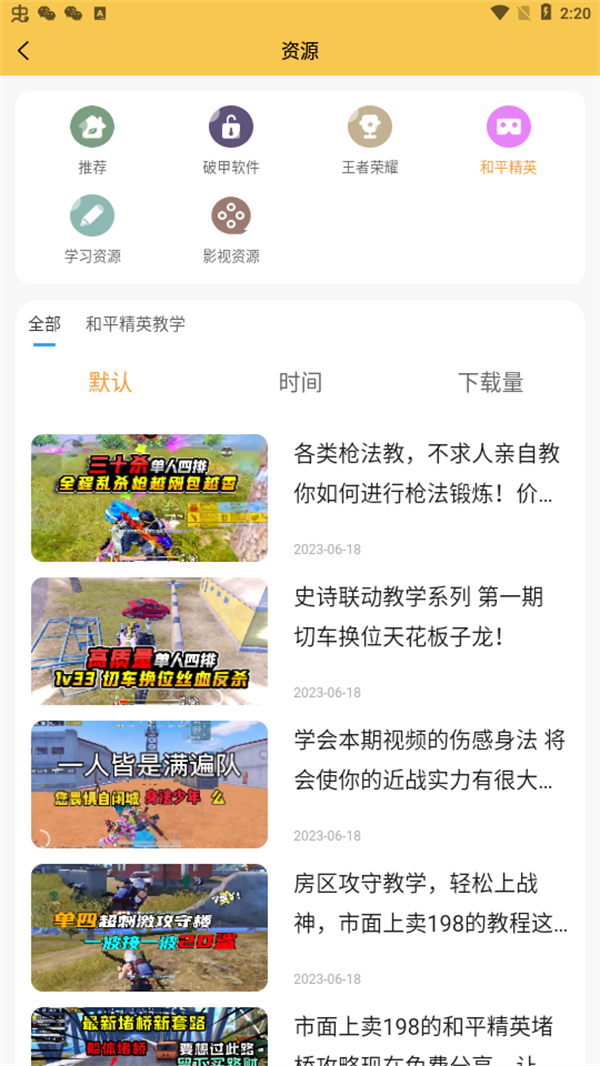Image resolution: width=600 pixels, height=1066 pixels.
Task: Switch to the 和平精英教学 sub-tab
Action: point(135,324)
